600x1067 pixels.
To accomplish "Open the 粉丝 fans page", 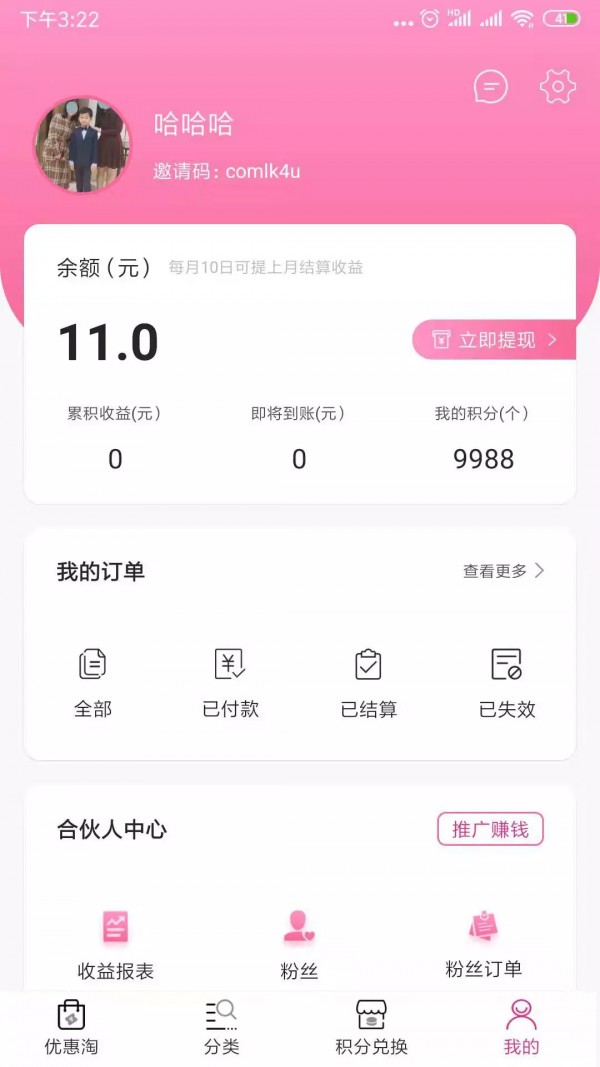I will pos(299,945).
